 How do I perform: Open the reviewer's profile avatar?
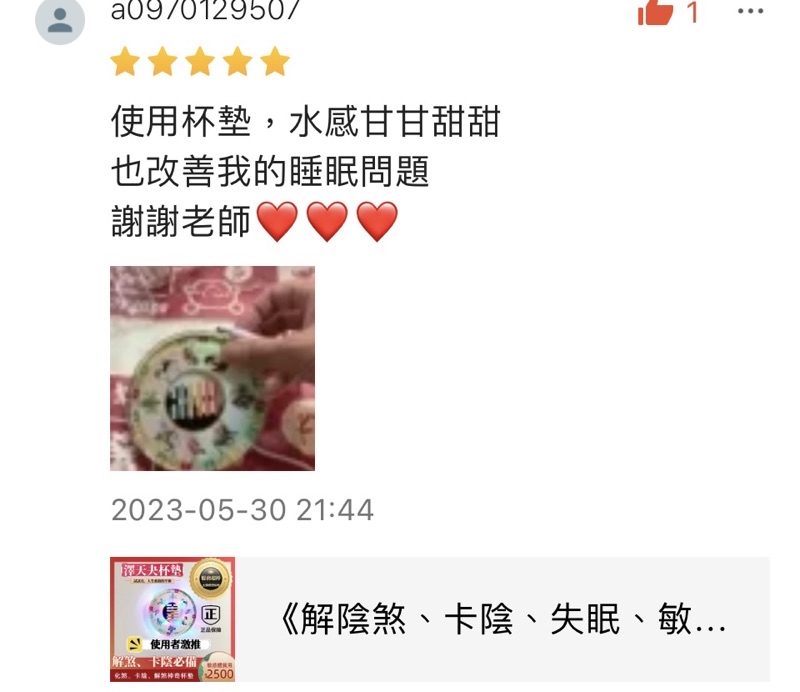point(60,20)
